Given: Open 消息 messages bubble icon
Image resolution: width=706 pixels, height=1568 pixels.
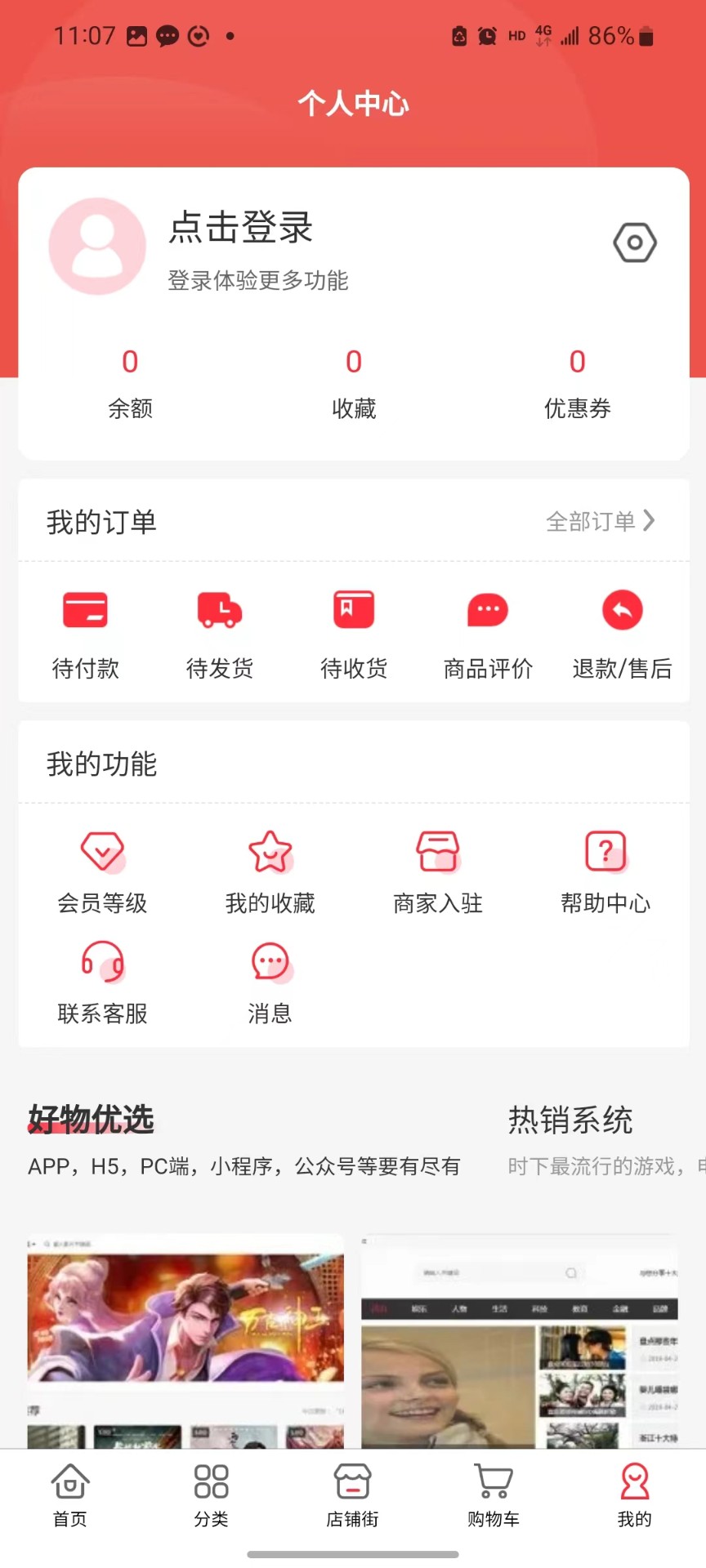Looking at the screenshot, I should 270,964.
